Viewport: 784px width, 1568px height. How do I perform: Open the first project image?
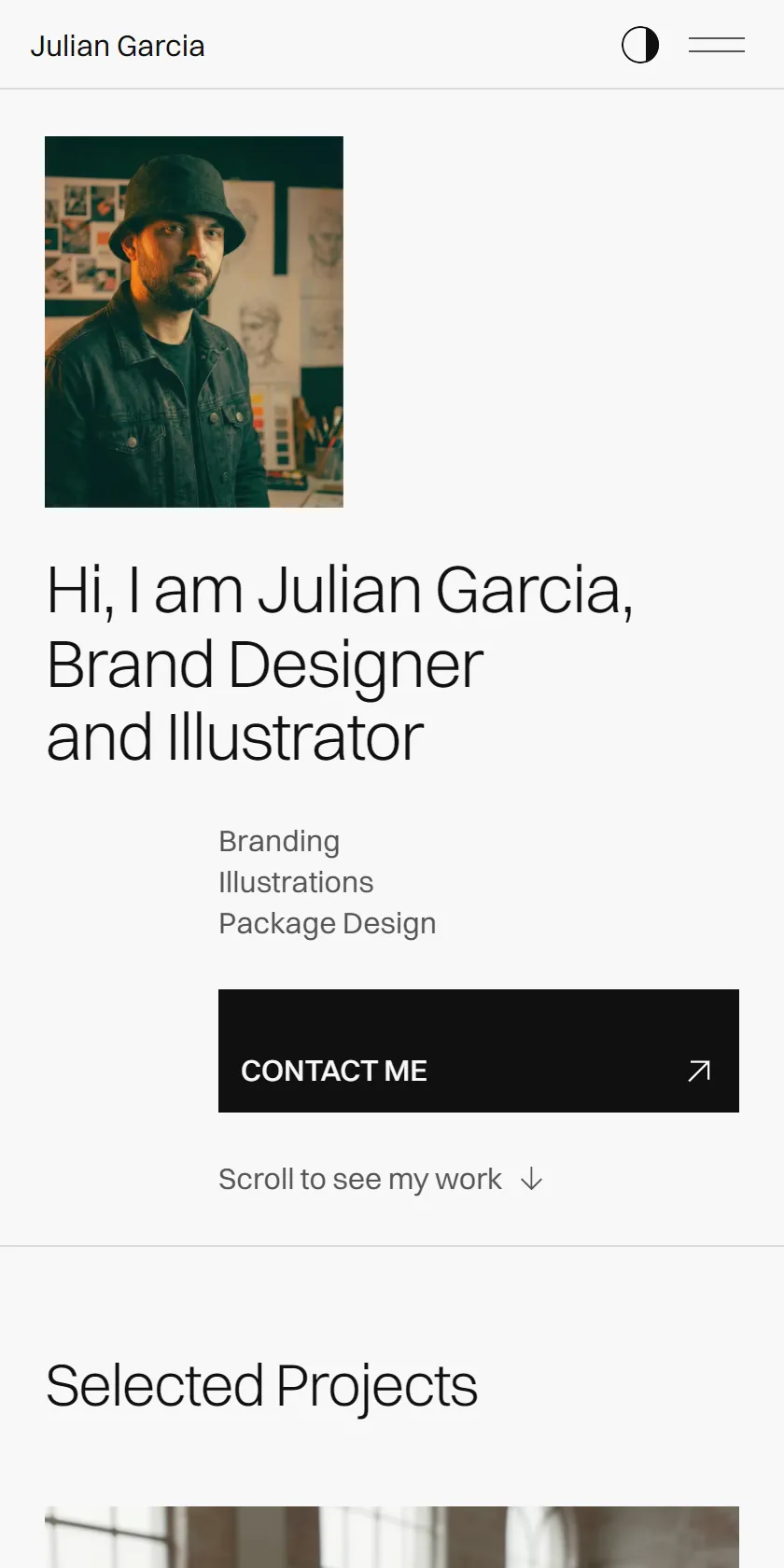[392, 1537]
